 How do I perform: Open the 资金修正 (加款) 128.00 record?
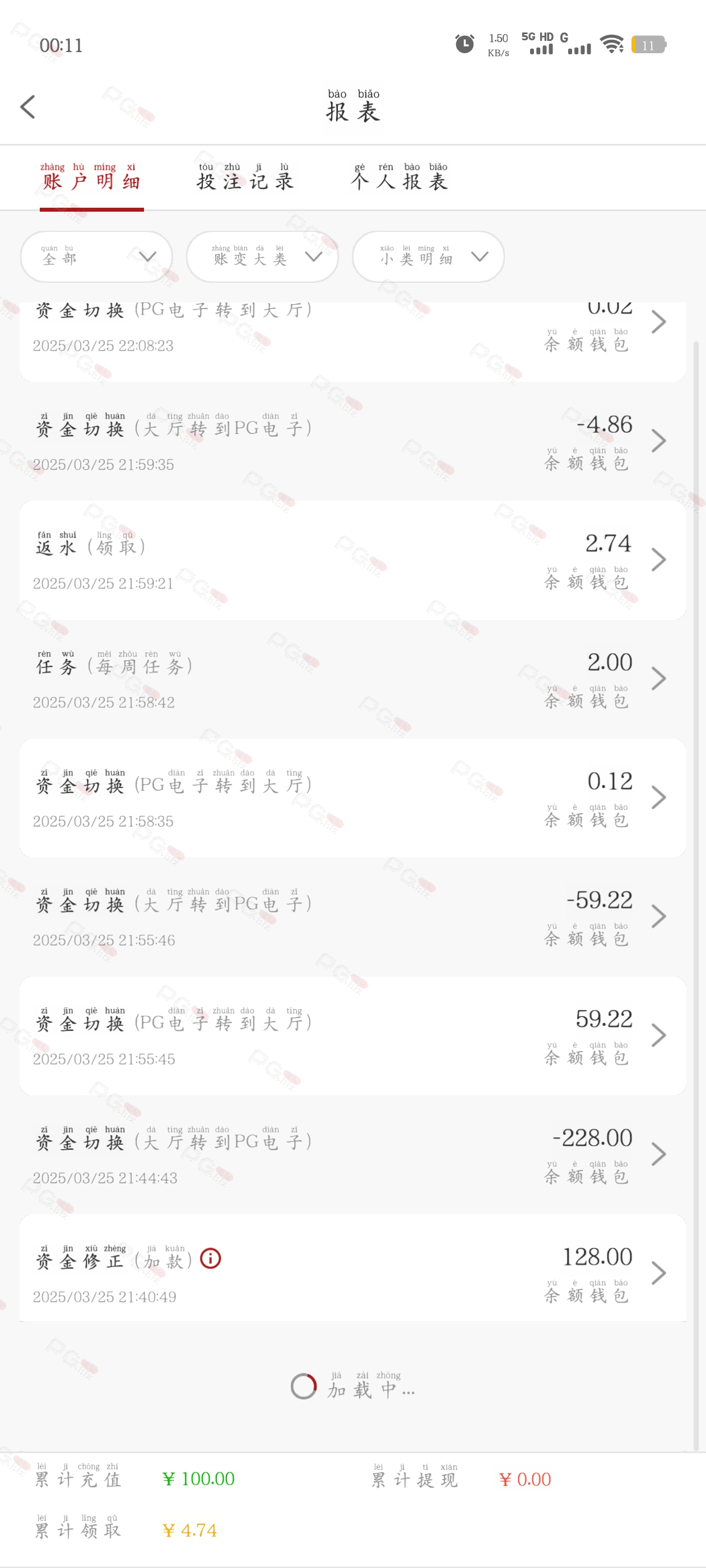[352, 1269]
